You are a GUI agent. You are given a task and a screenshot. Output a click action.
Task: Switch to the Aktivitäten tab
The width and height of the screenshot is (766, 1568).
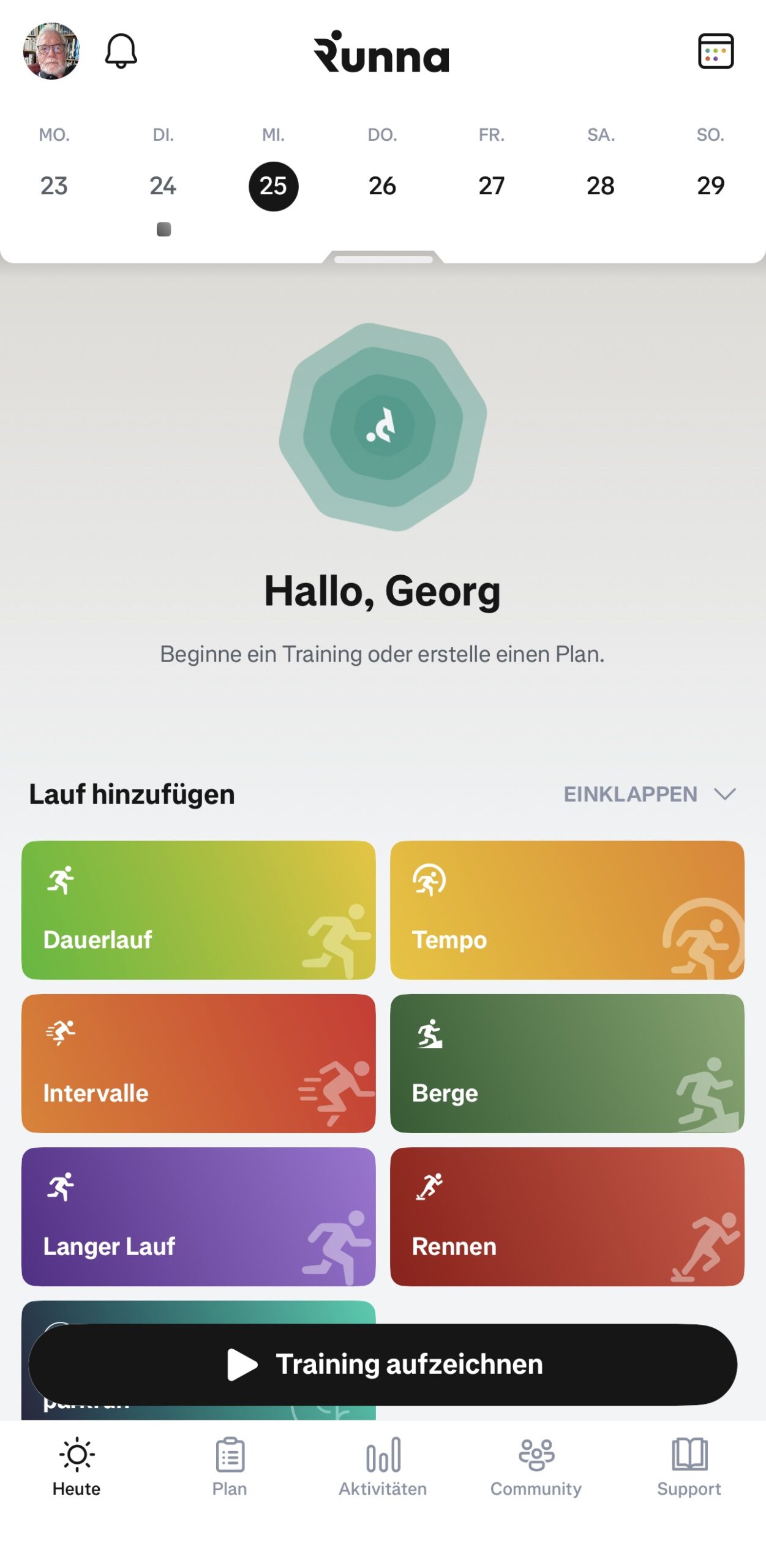[x=383, y=1467]
